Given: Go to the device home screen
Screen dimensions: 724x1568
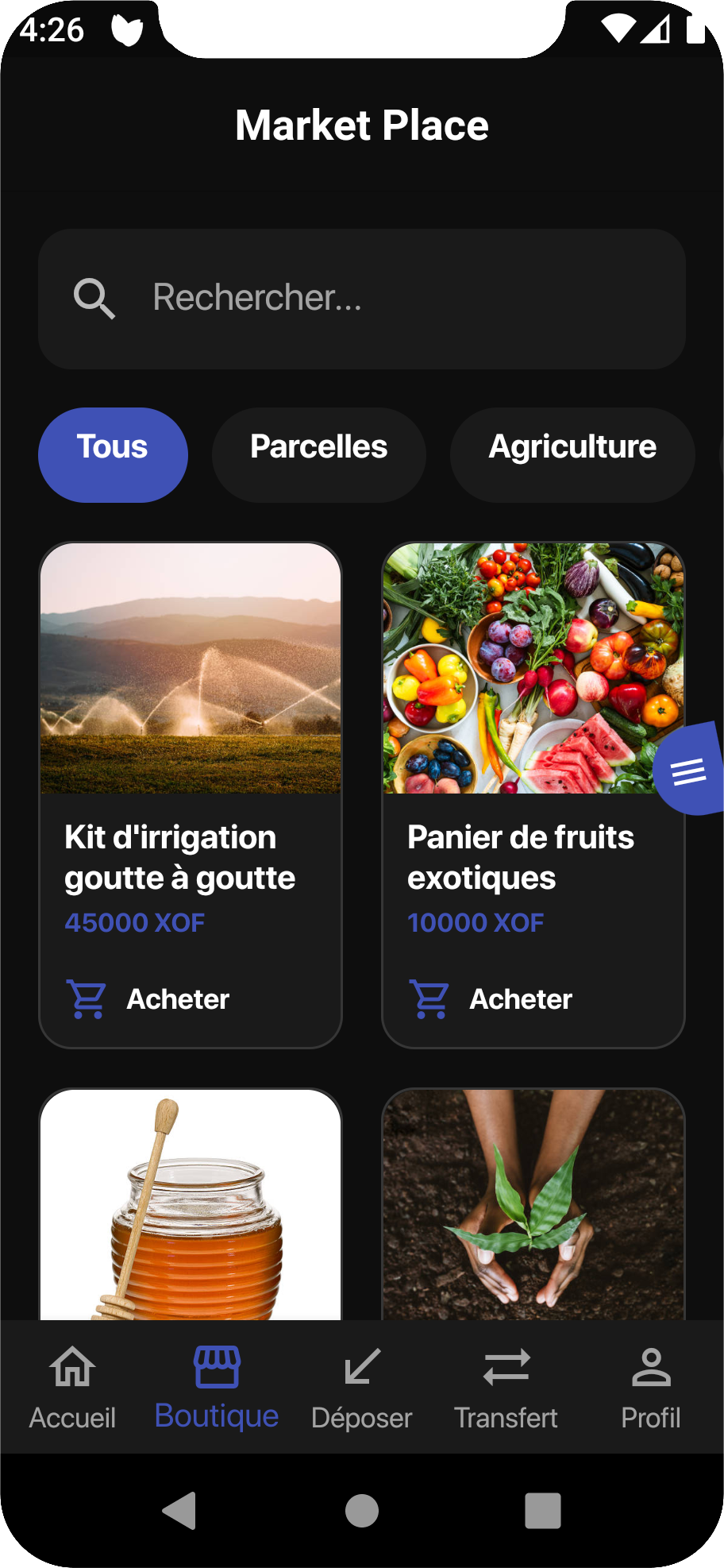Looking at the screenshot, I should 362,1510.
